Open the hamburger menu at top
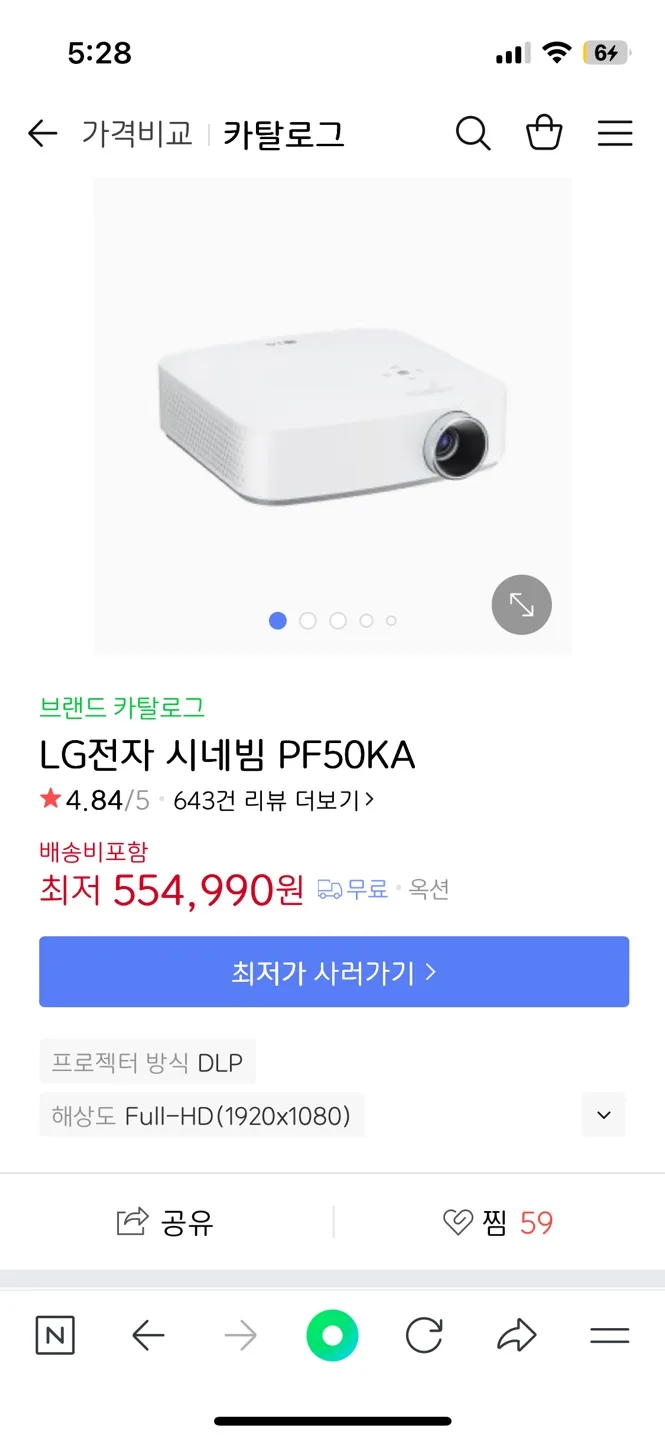 click(615, 133)
